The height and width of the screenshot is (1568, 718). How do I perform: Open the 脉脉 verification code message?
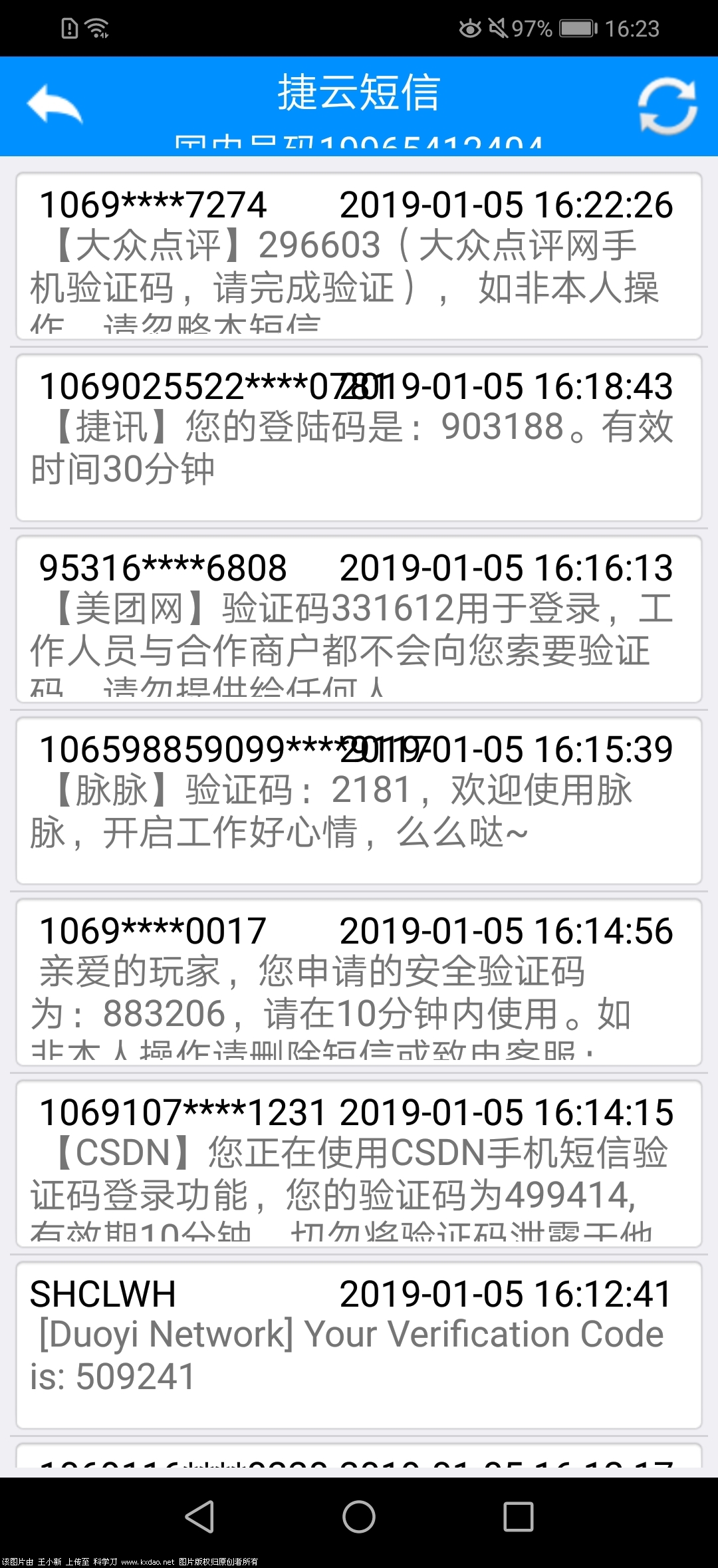(x=359, y=801)
